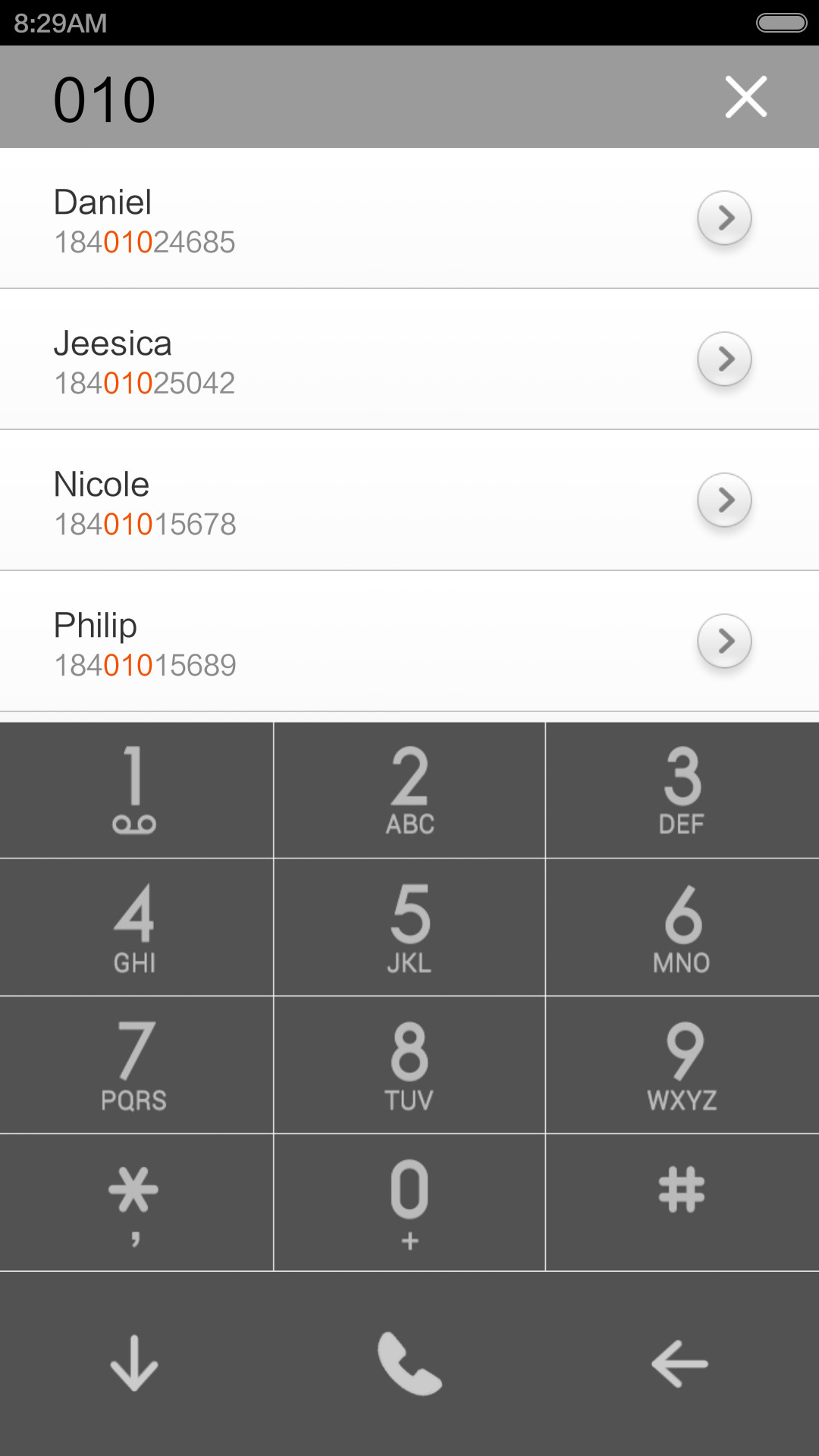Viewport: 819px width, 1456px height.
Task: Enter digit 7 PQRS
Action: point(136,1065)
